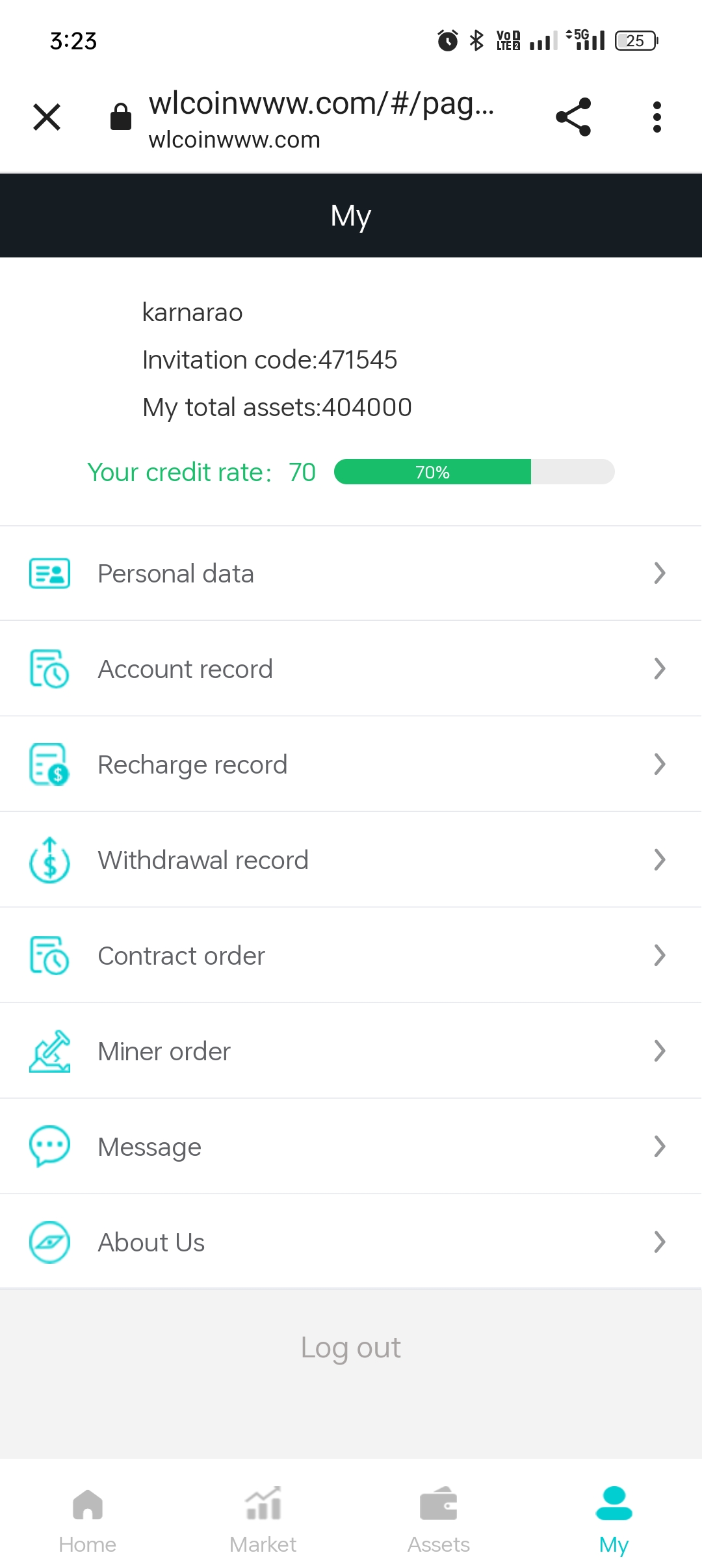Open Contract order list
The height and width of the screenshot is (1568, 702).
point(351,956)
